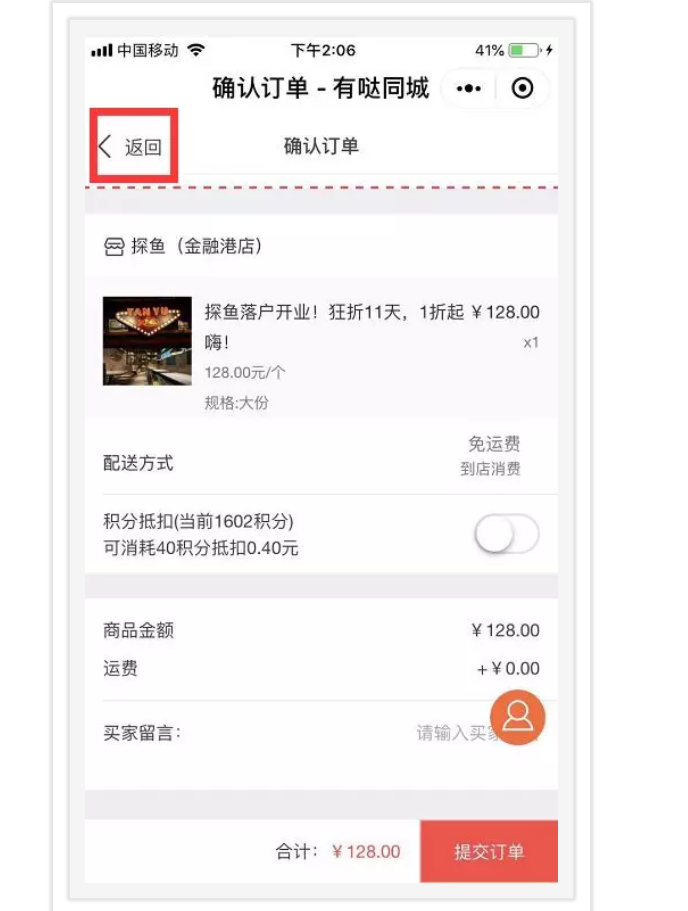Go back using the 返回 arrow
Screen dimensions: 688x911
click(x=132, y=147)
